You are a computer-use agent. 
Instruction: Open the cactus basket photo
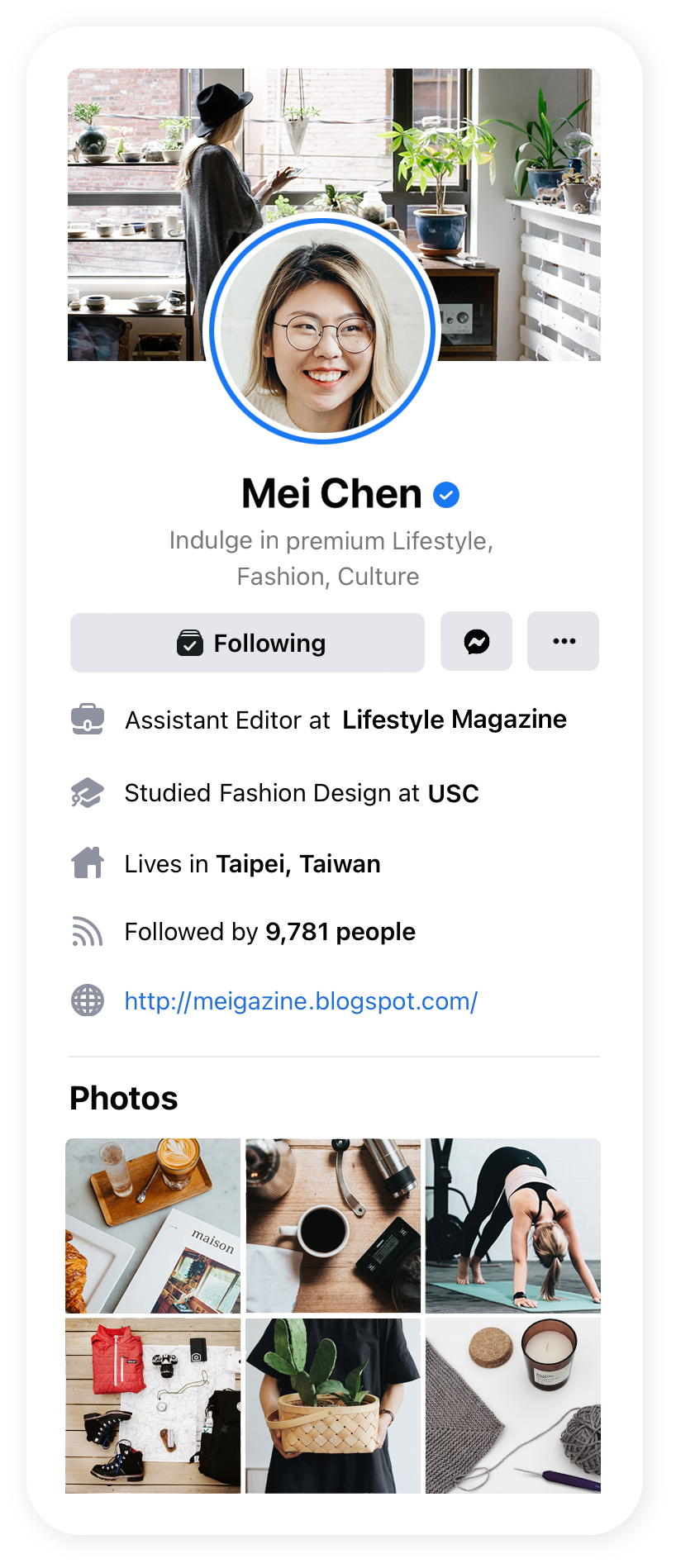pyautogui.click(x=333, y=1406)
